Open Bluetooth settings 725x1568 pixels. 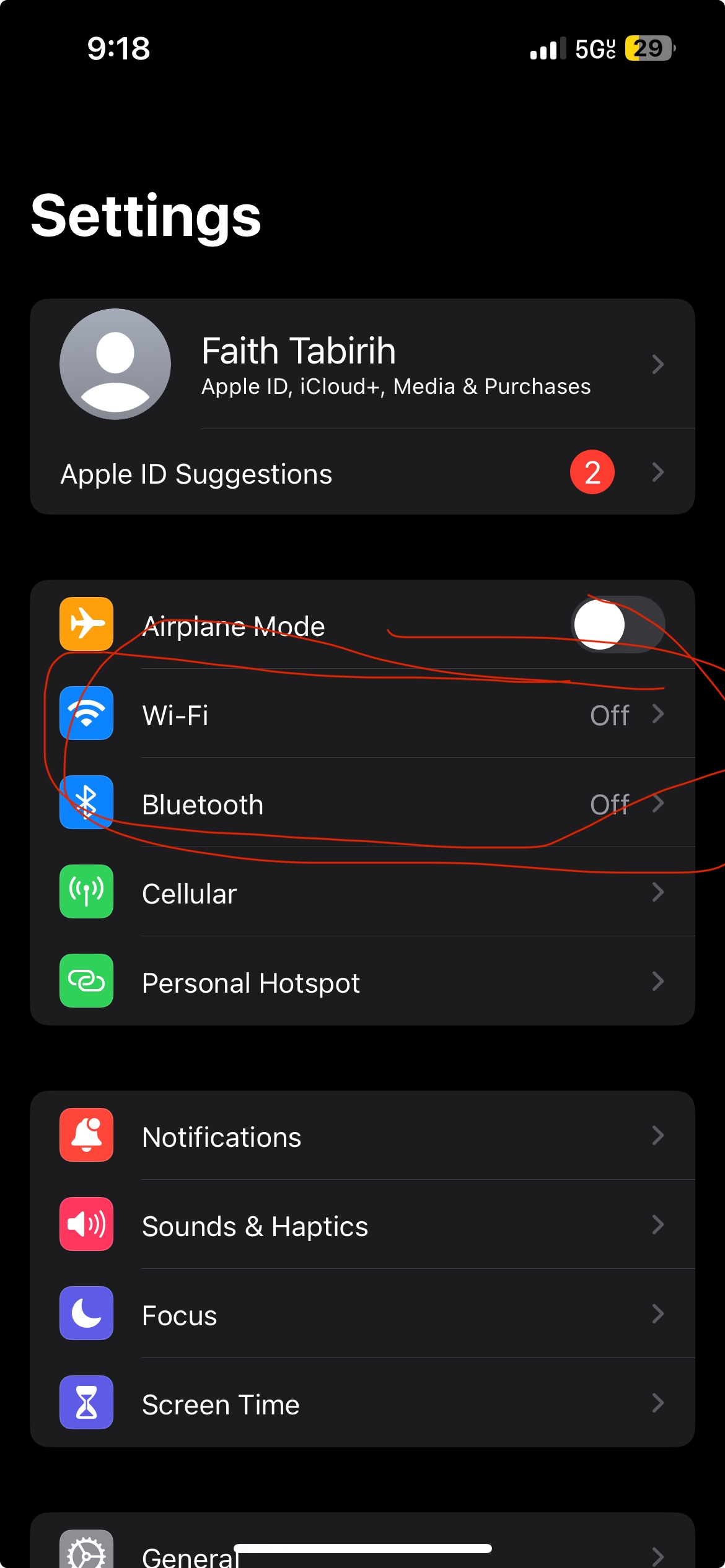click(x=362, y=803)
